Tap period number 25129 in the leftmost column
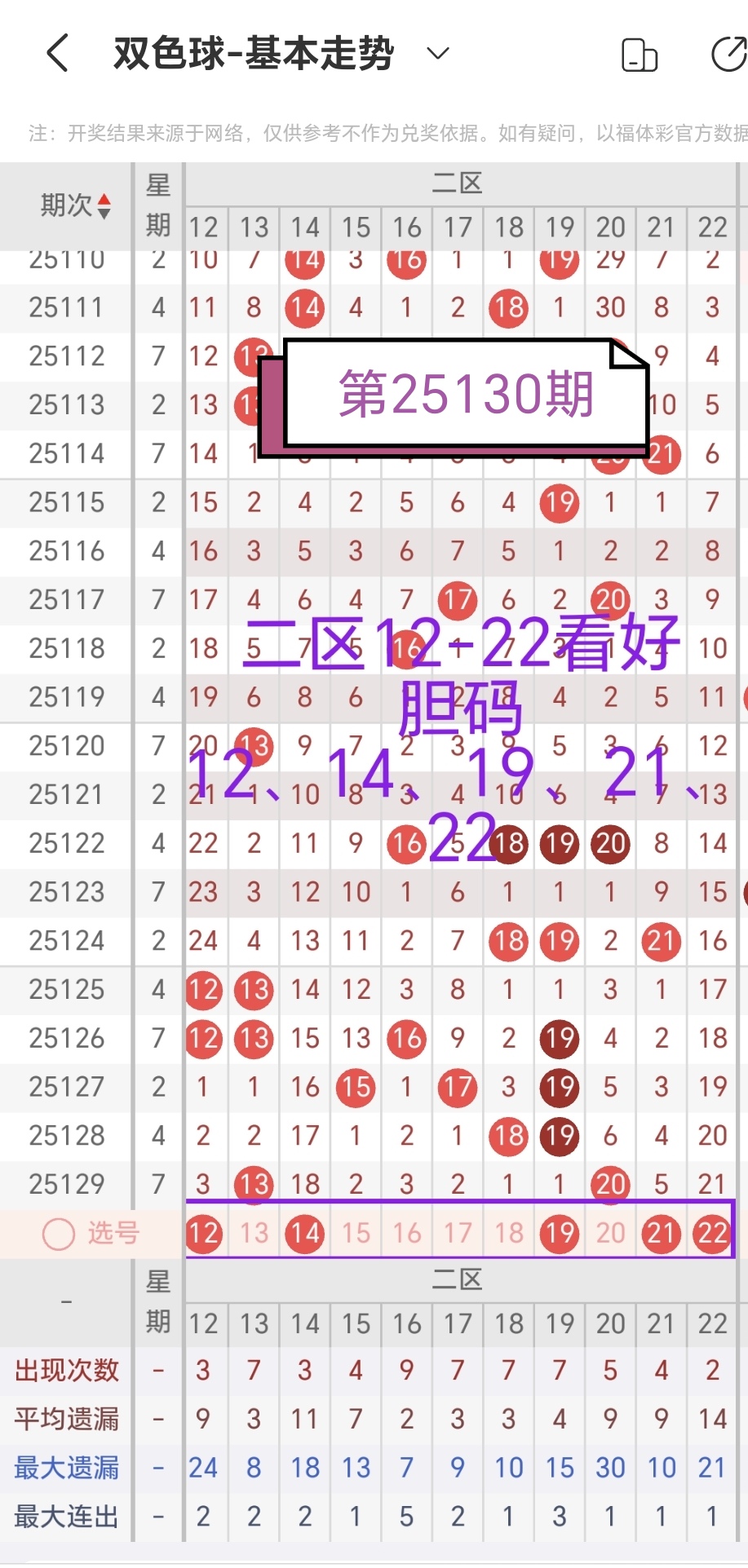The width and height of the screenshot is (748, 1568). pos(65,1185)
